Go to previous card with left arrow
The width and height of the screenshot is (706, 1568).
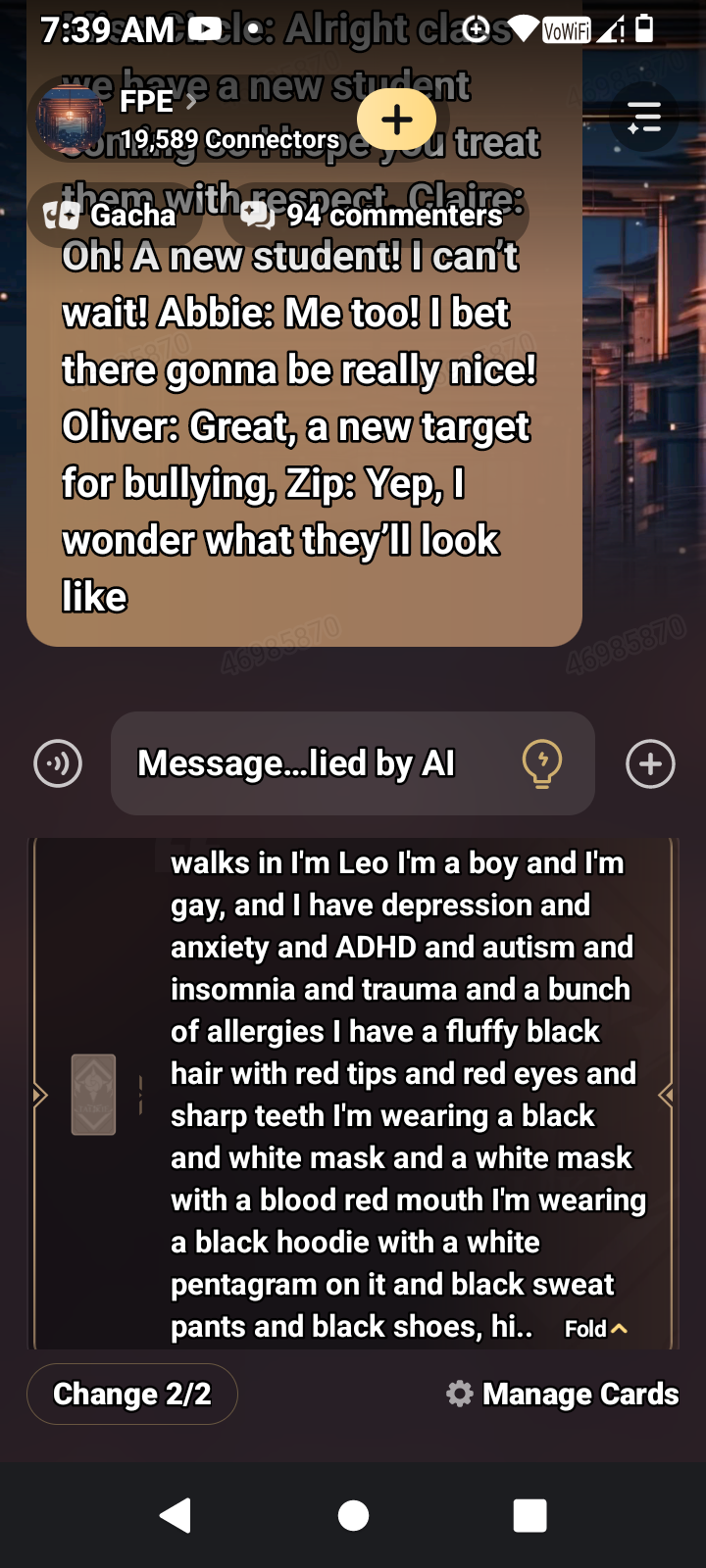coord(40,1094)
